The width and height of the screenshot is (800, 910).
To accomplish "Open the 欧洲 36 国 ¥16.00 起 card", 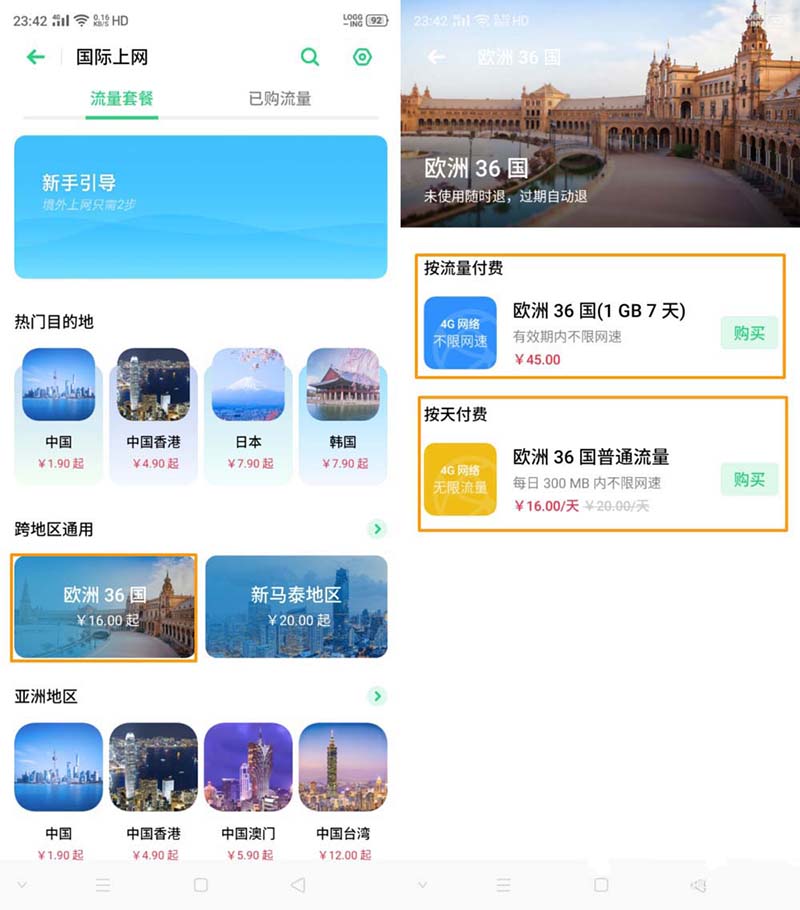I will [x=104, y=607].
